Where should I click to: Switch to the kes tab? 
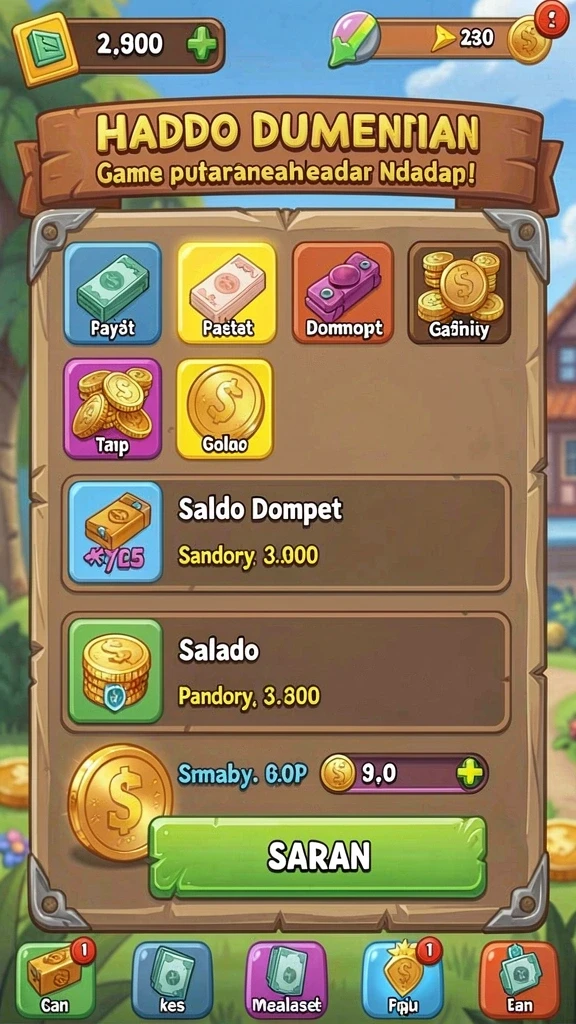click(172, 980)
